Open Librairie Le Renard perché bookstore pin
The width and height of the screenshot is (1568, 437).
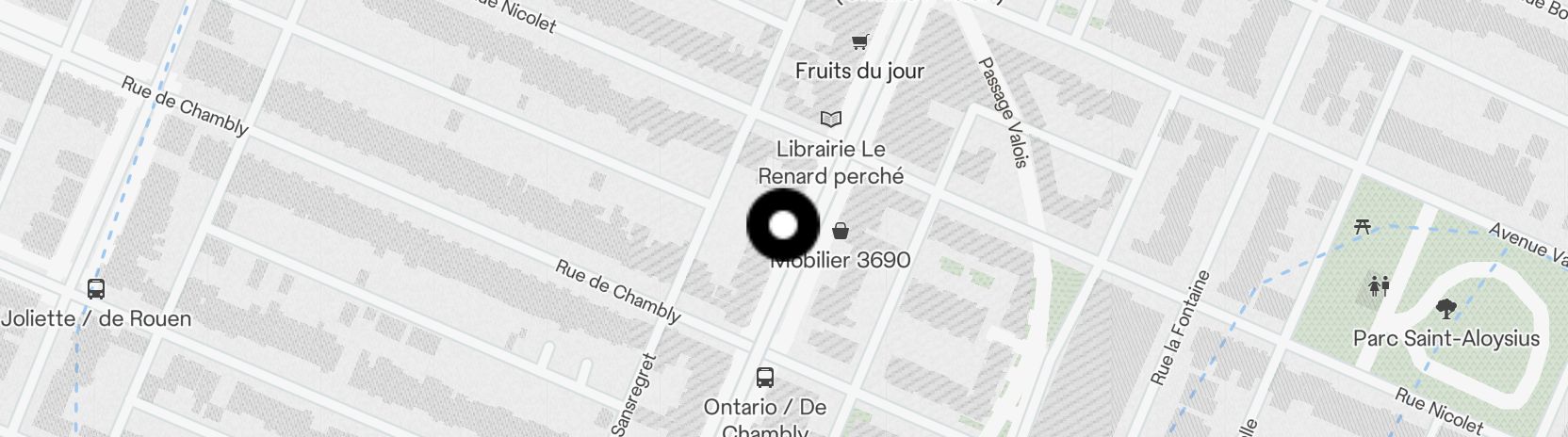(830, 119)
